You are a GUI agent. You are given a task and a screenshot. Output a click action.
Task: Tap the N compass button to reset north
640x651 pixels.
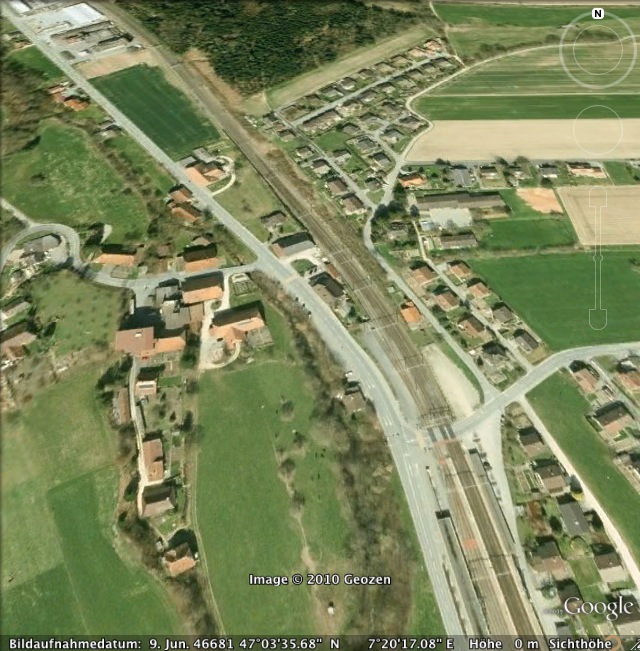598,14
